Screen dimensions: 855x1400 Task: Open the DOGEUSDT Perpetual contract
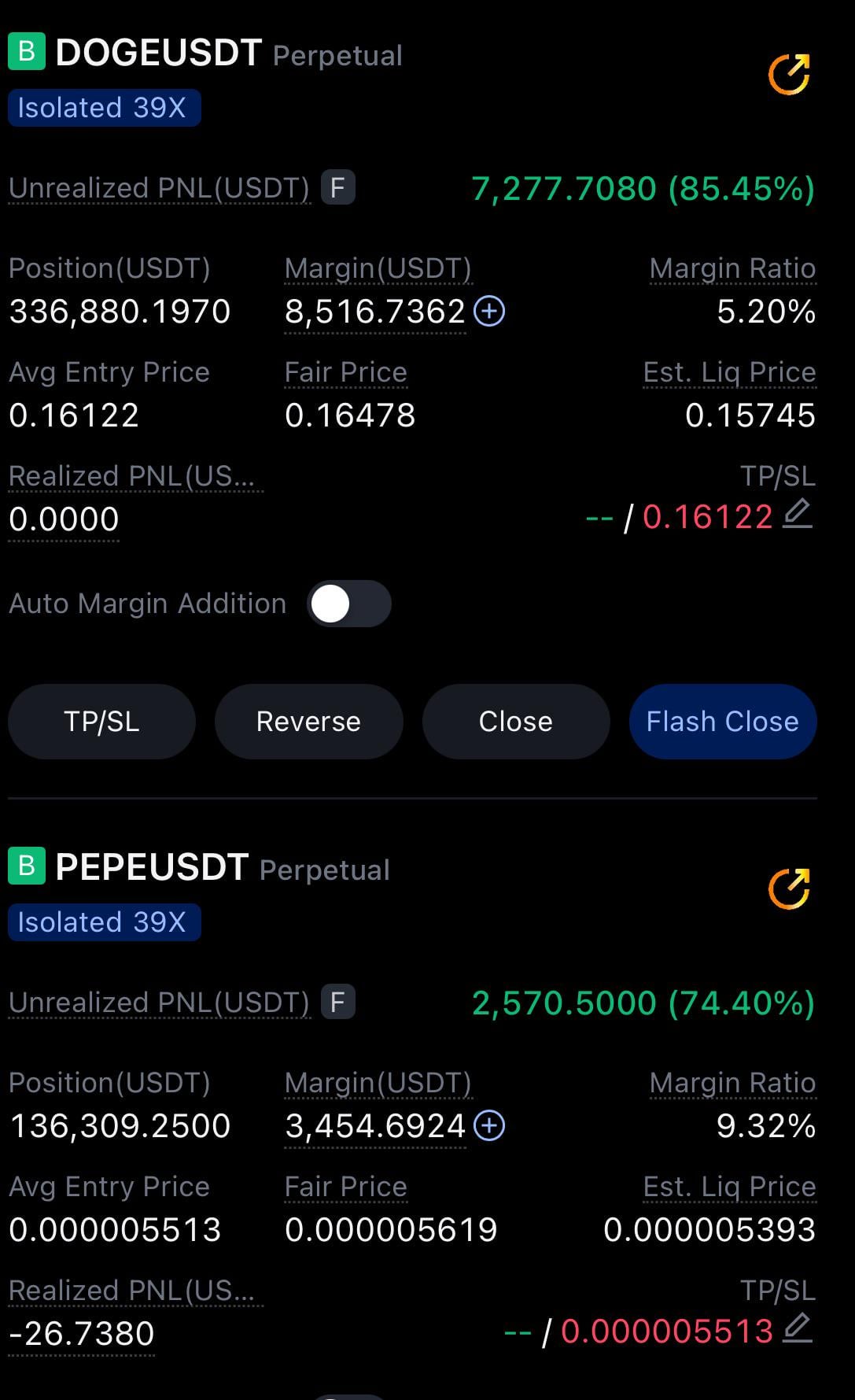pos(158,54)
